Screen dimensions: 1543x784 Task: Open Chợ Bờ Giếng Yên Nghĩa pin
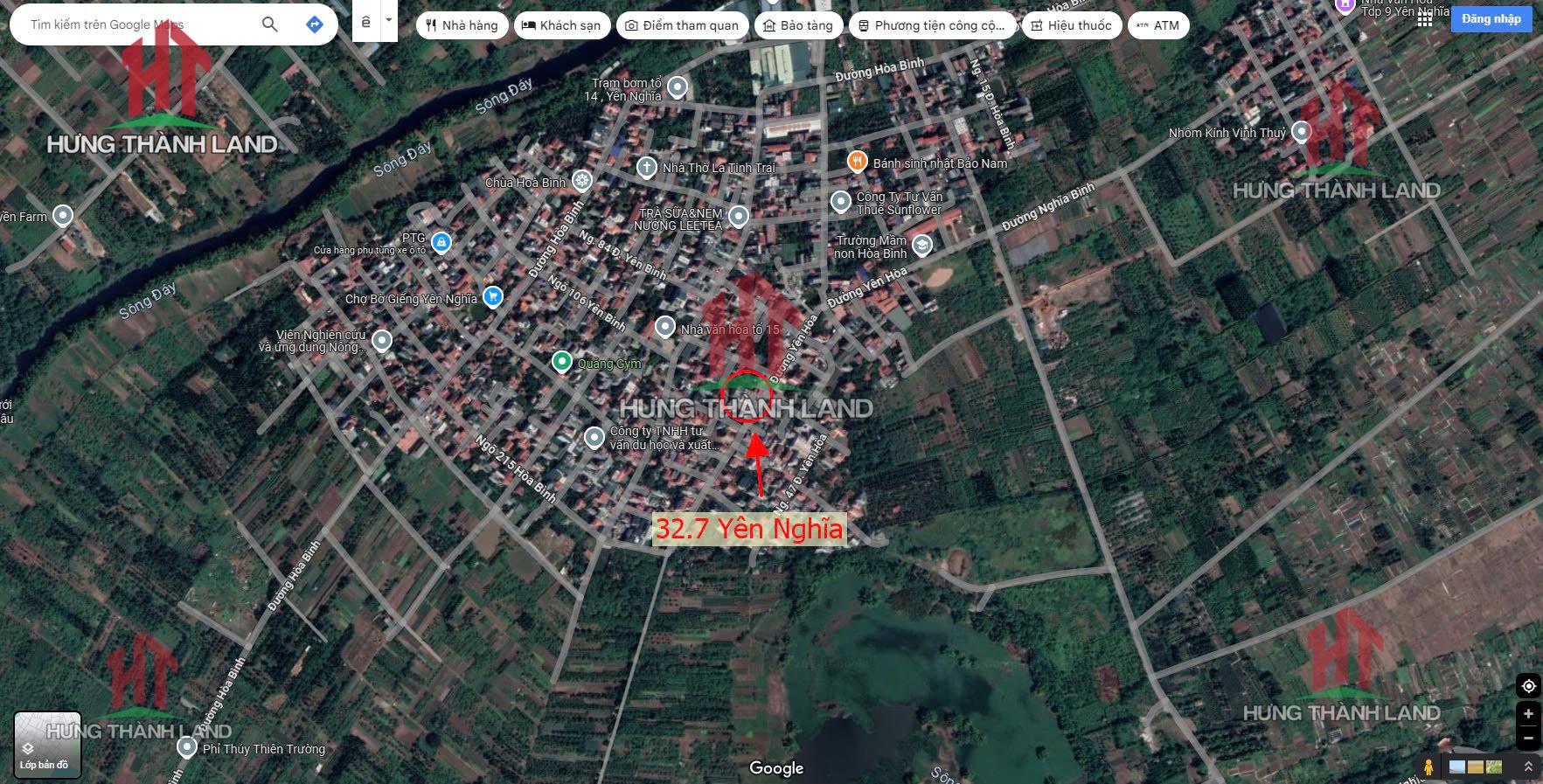coord(493,297)
